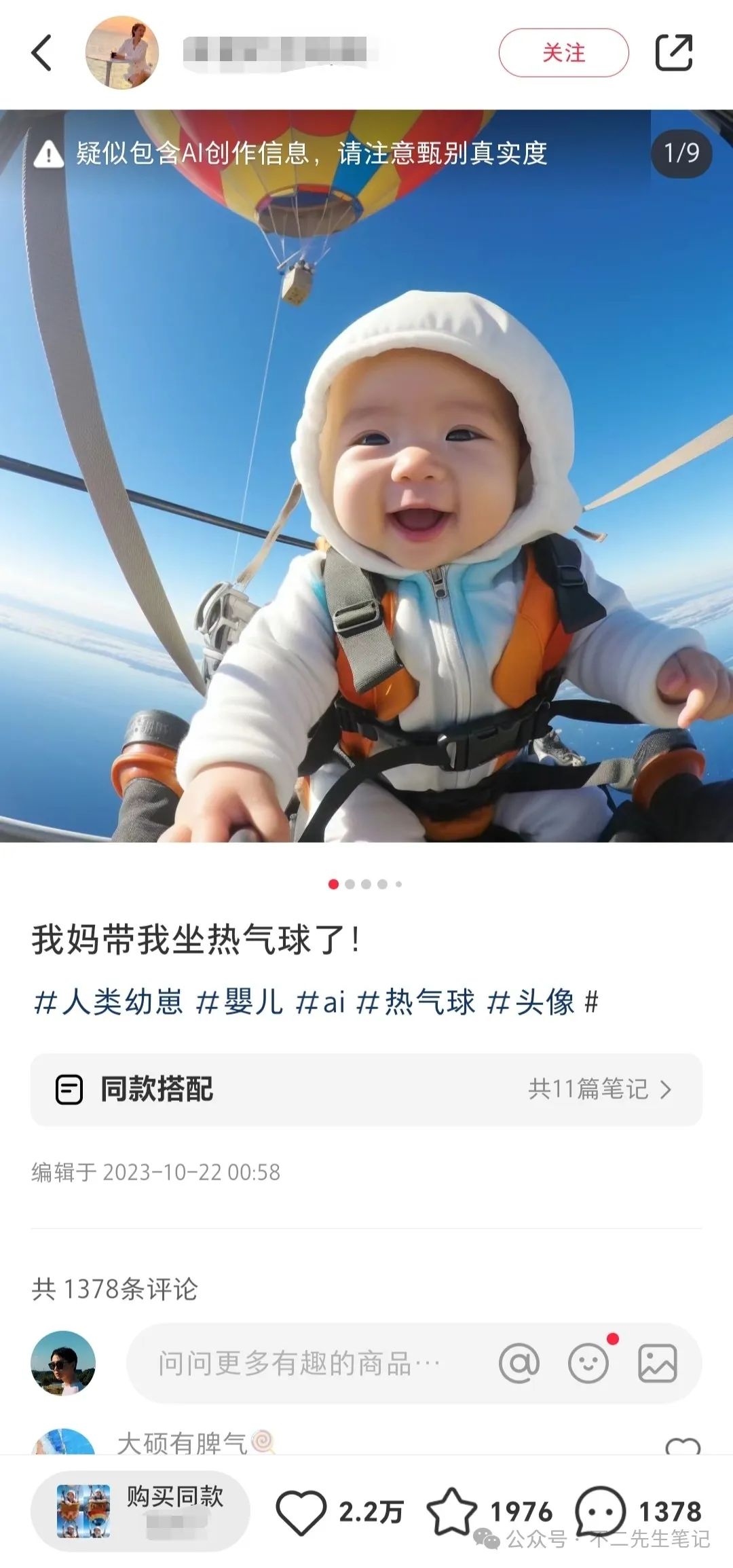The image size is (733, 1568).
Task: Open the #人类幼崽 hashtag
Action: click(x=109, y=1002)
